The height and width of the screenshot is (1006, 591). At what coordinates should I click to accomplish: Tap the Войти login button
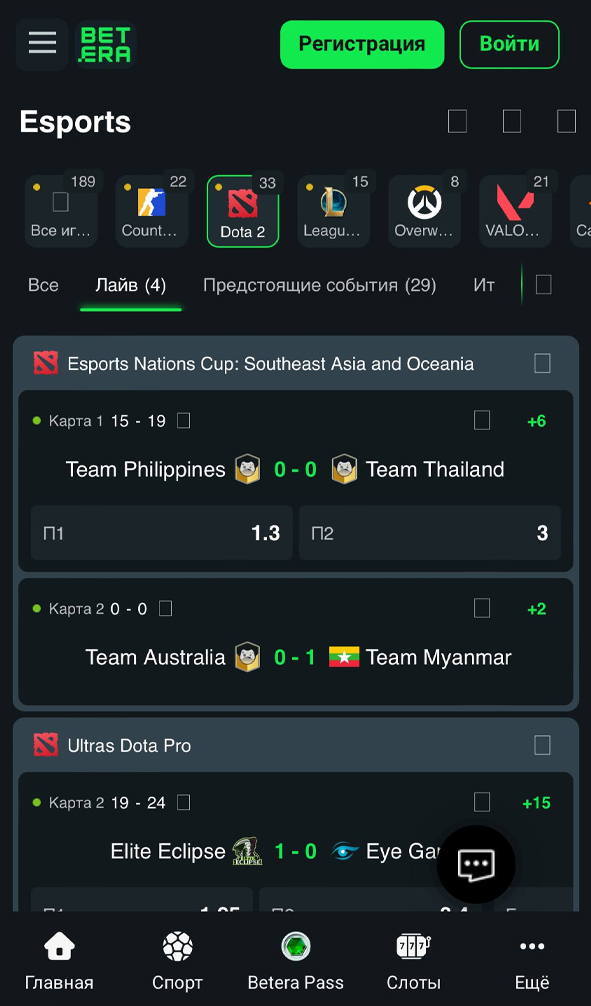coord(510,44)
